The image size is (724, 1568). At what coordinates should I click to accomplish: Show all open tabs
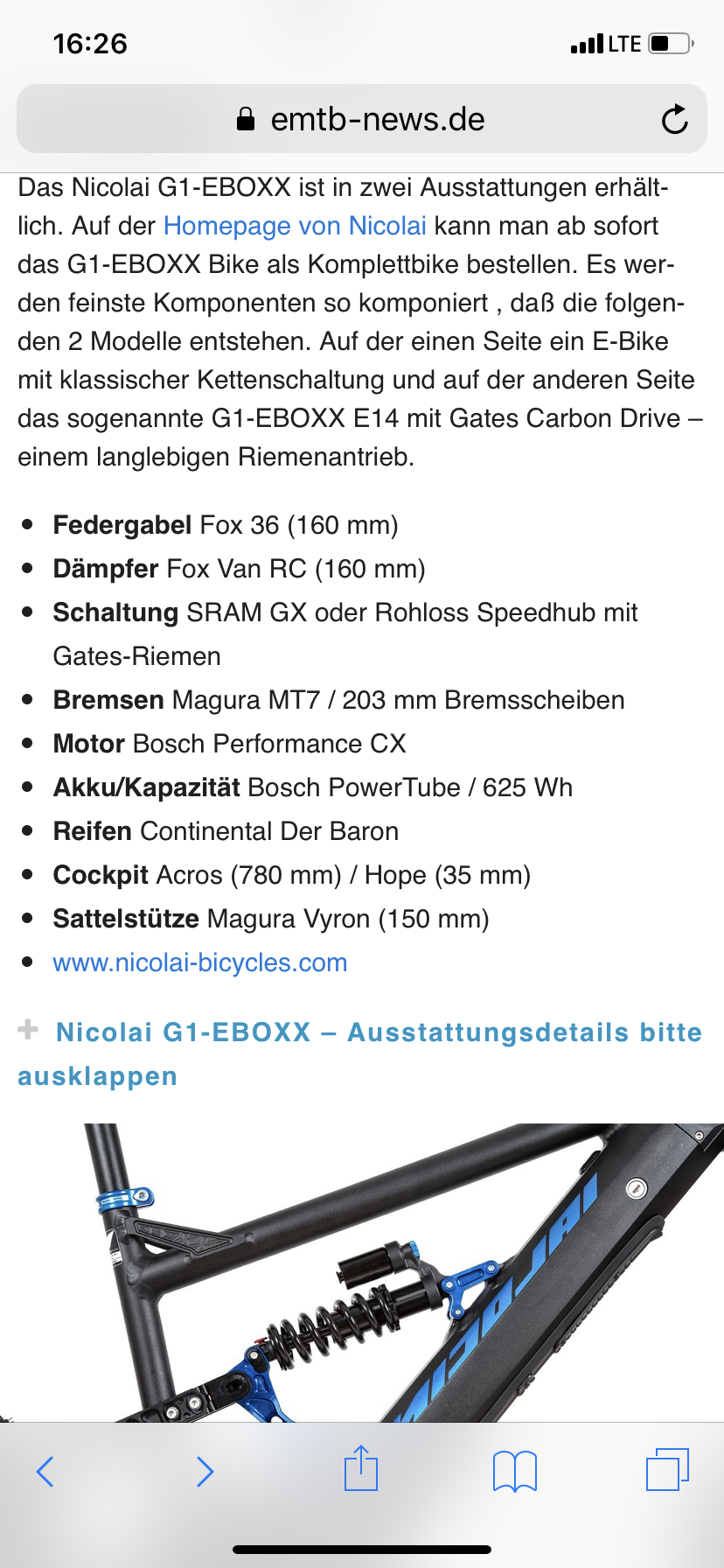(x=668, y=1470)
